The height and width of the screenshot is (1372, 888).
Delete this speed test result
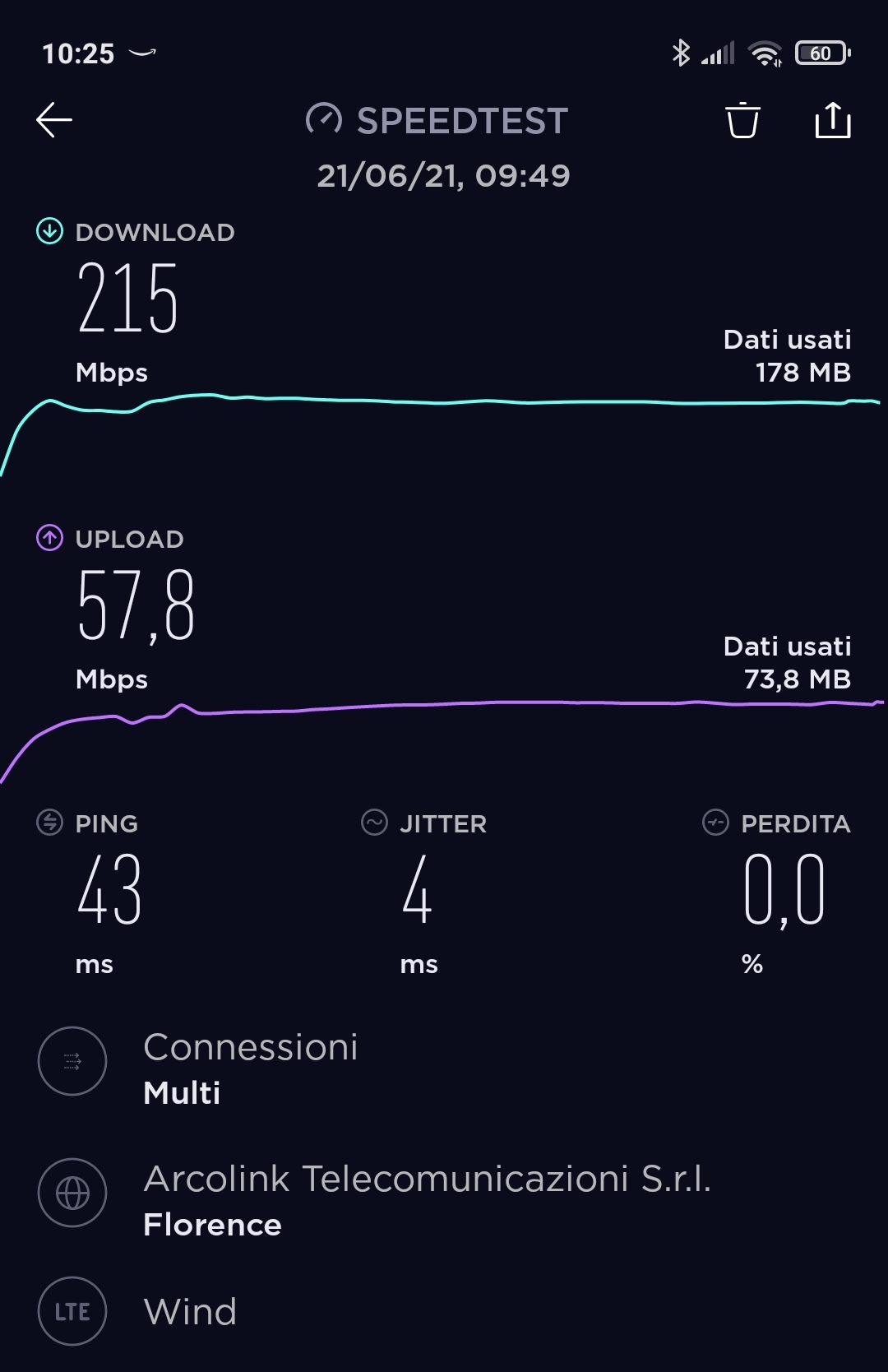[742, 120]
